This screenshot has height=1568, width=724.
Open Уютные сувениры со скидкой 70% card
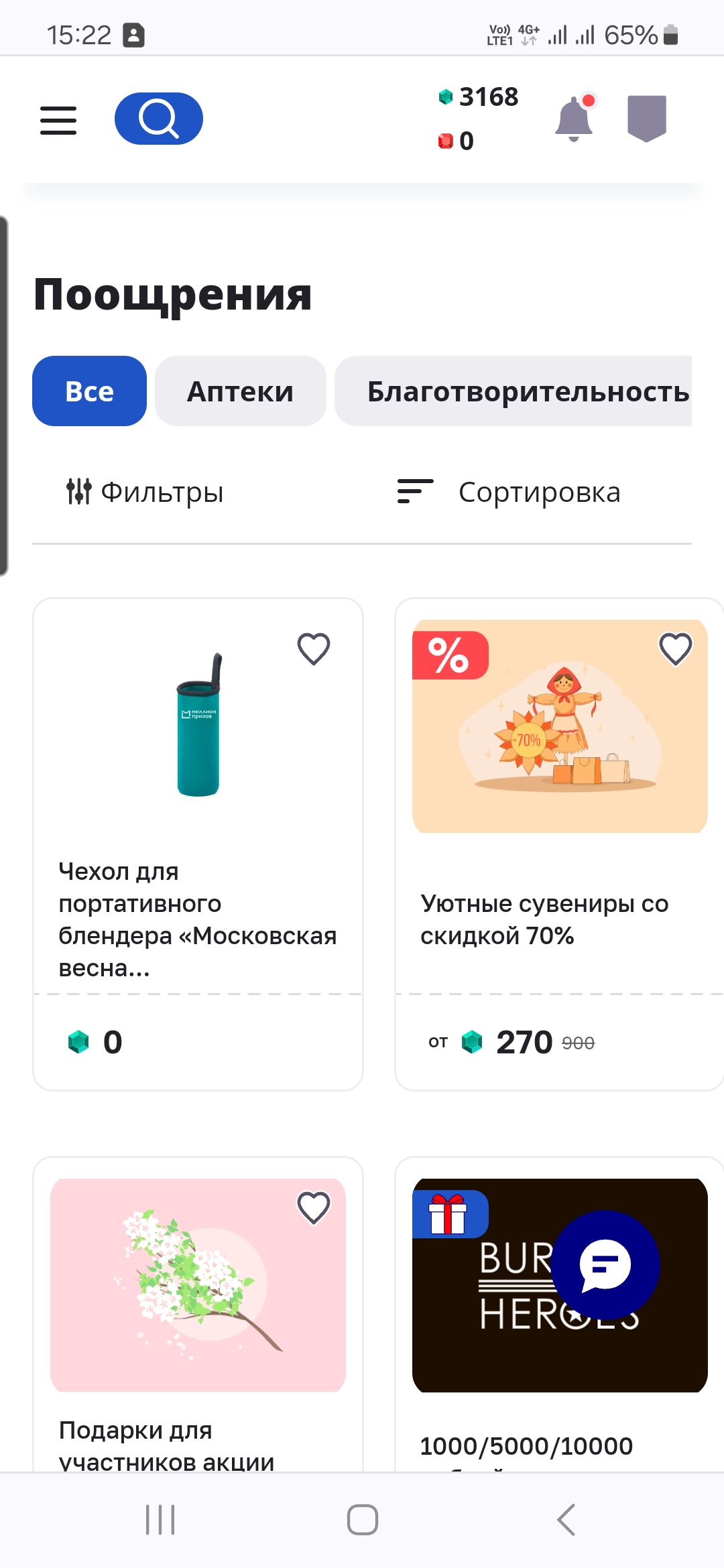click(x=560, y=844)
